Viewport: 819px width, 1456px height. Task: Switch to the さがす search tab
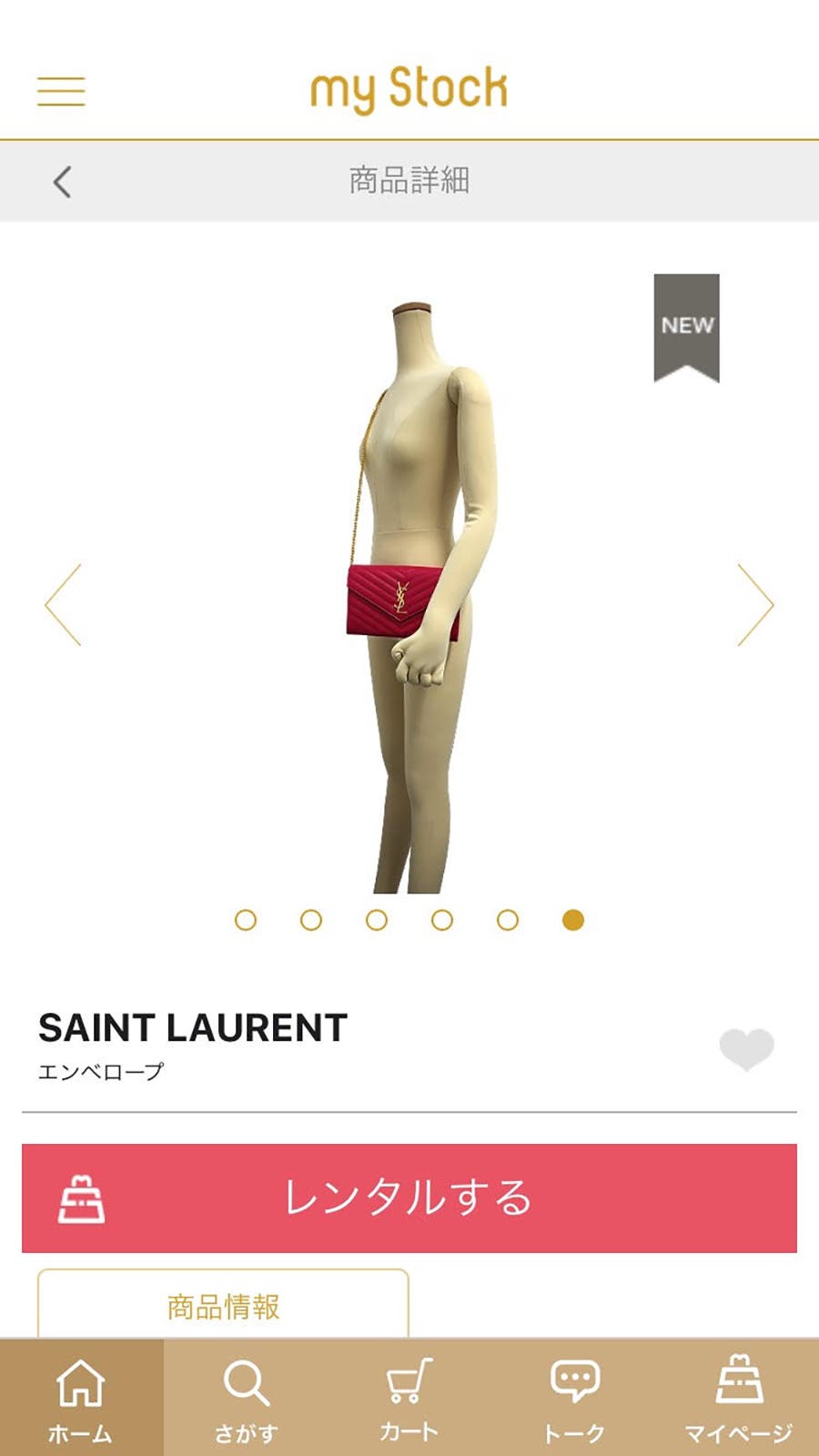(246, 1399)
